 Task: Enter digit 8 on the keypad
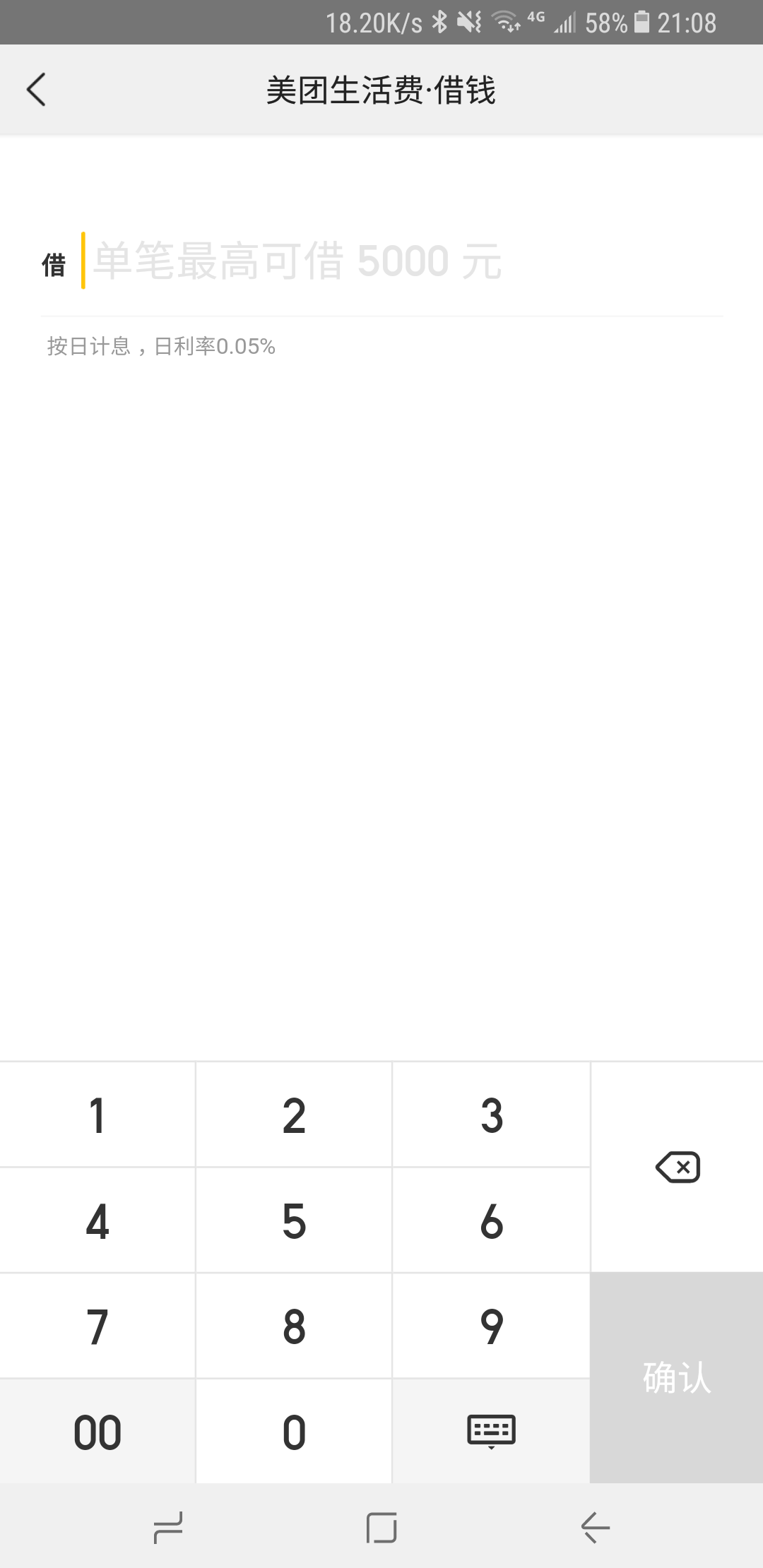click(x=294, y=1326)
